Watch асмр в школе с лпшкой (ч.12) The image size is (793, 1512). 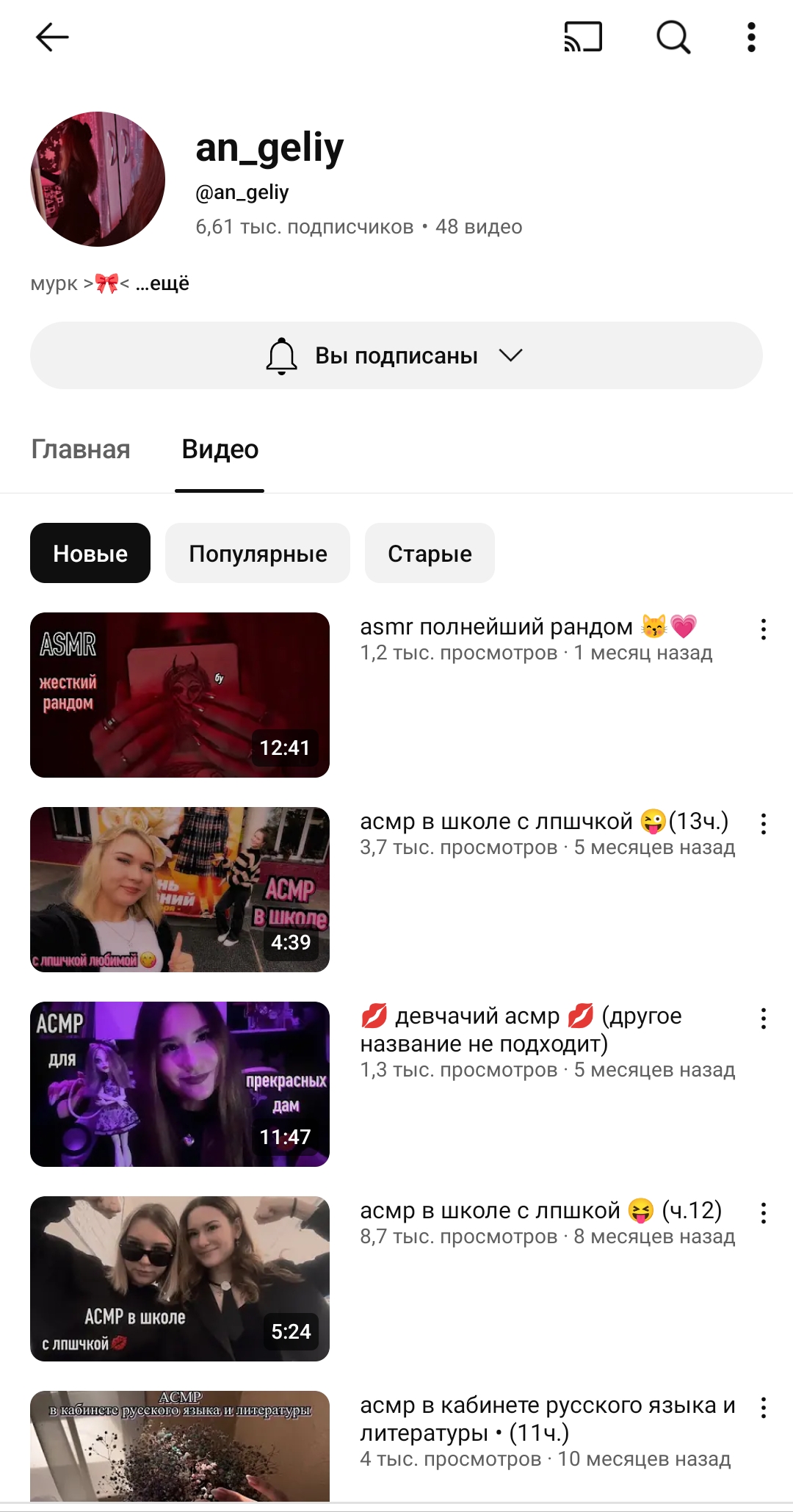click(180, 1278)
